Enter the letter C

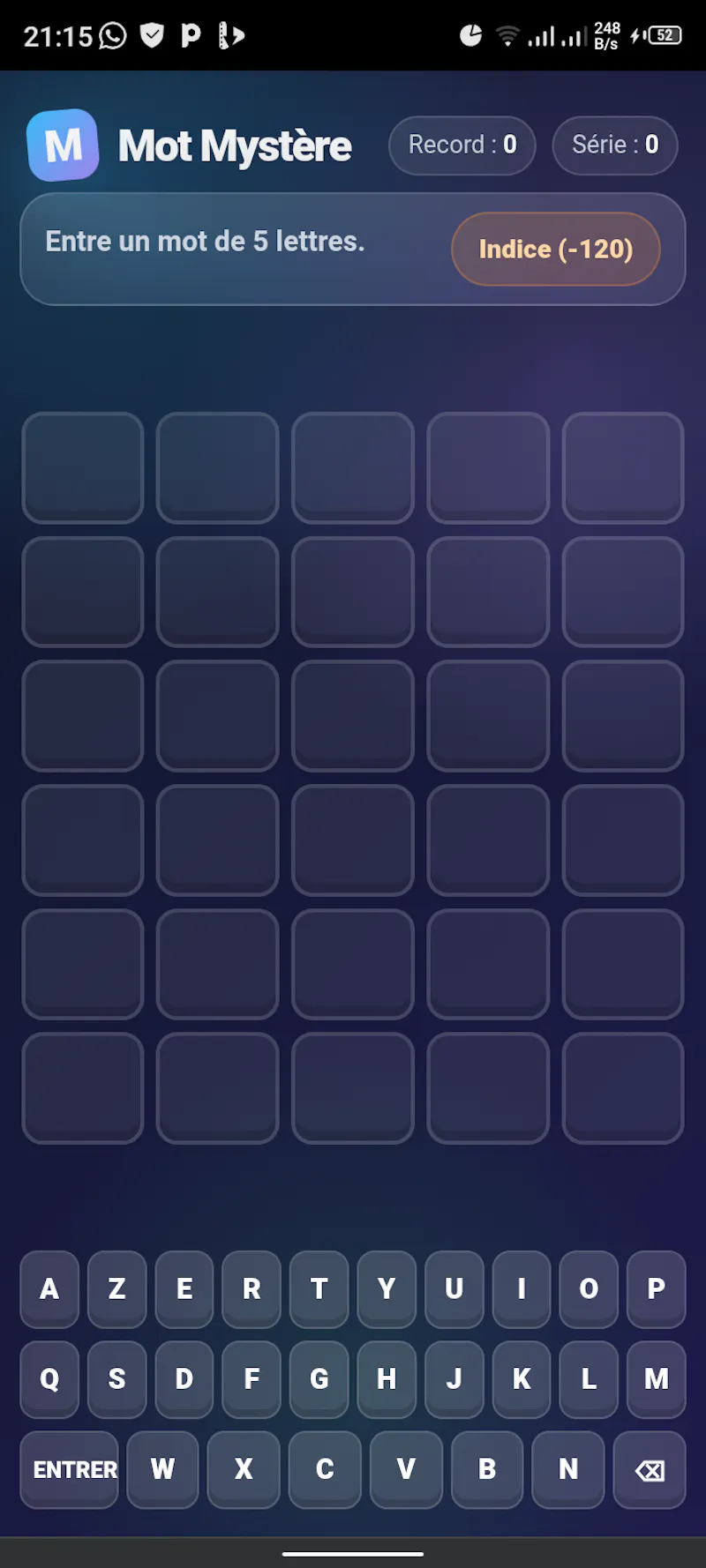(x=325, y=1469)
